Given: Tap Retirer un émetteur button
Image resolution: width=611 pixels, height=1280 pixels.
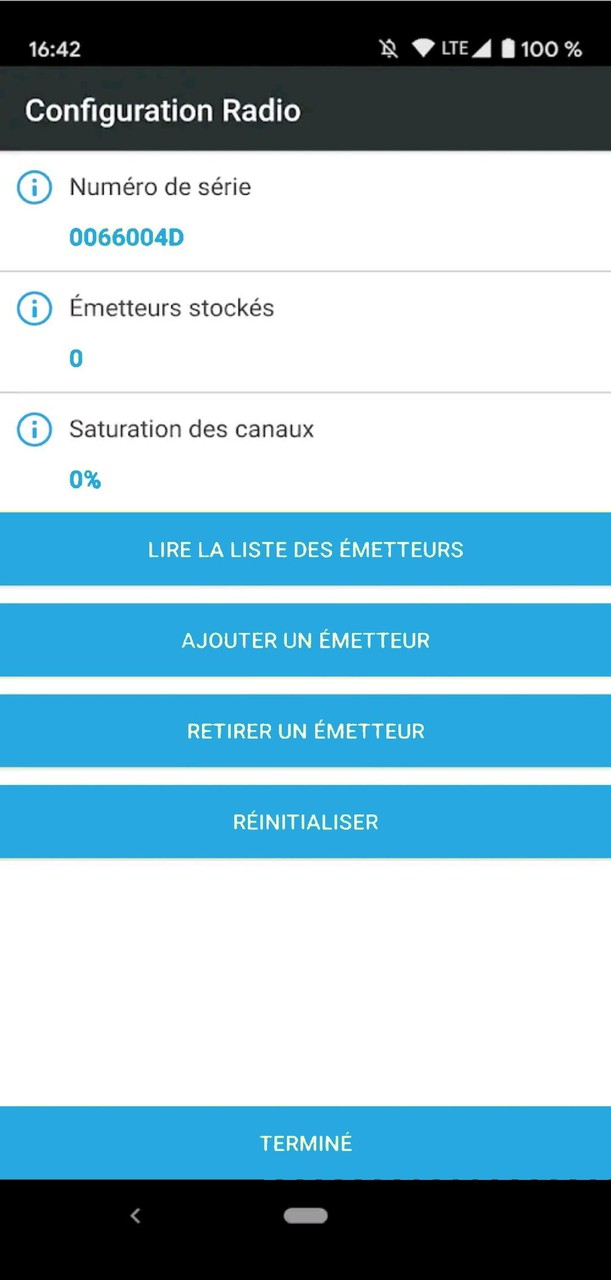Looking at the screenshot, I should tap(305, 731).
